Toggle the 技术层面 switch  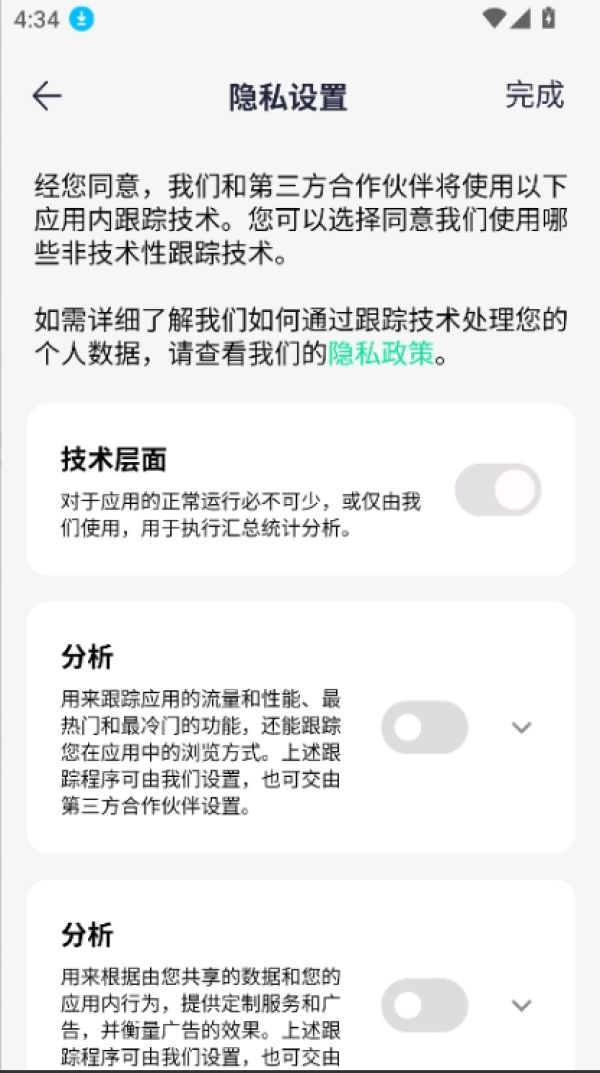(x=498, y=490)
